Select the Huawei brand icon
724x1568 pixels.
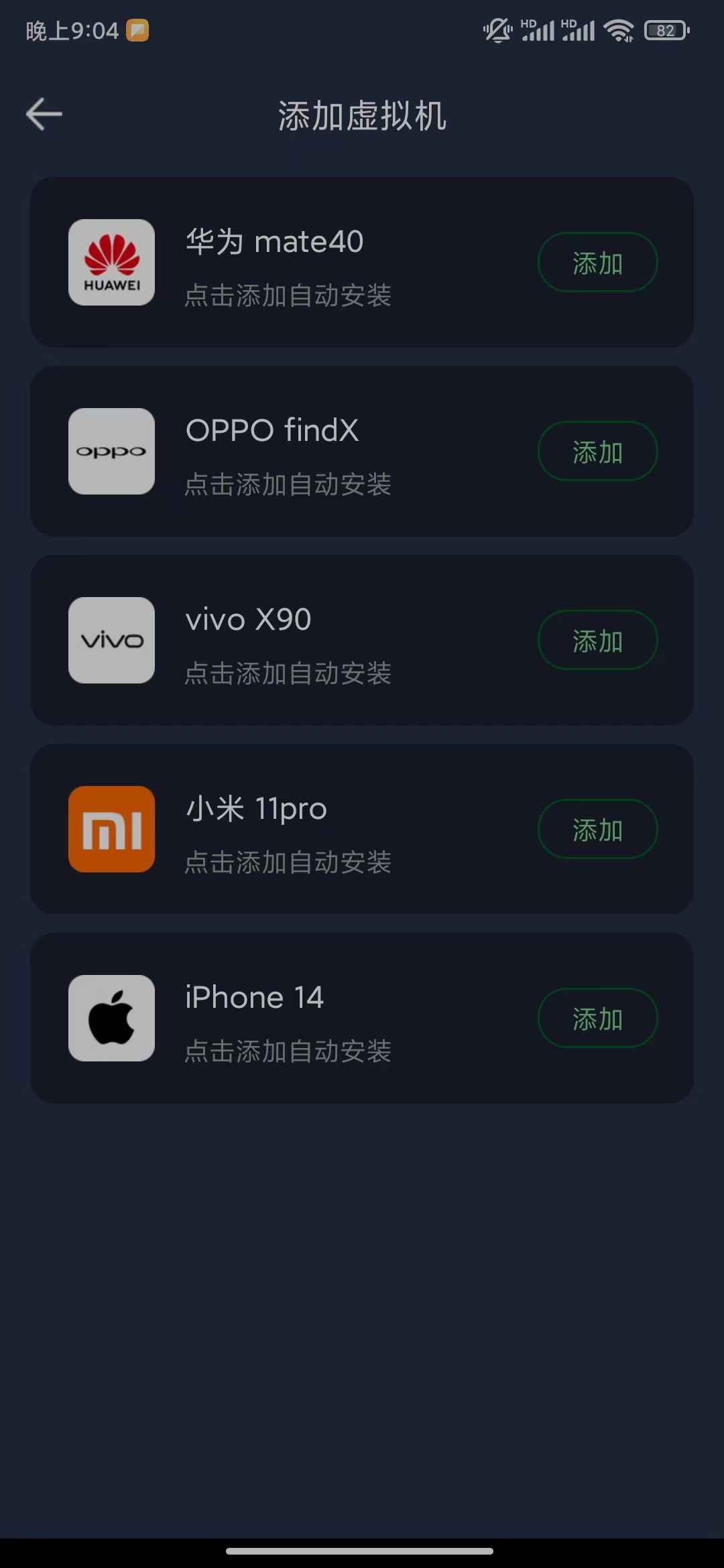111,262
